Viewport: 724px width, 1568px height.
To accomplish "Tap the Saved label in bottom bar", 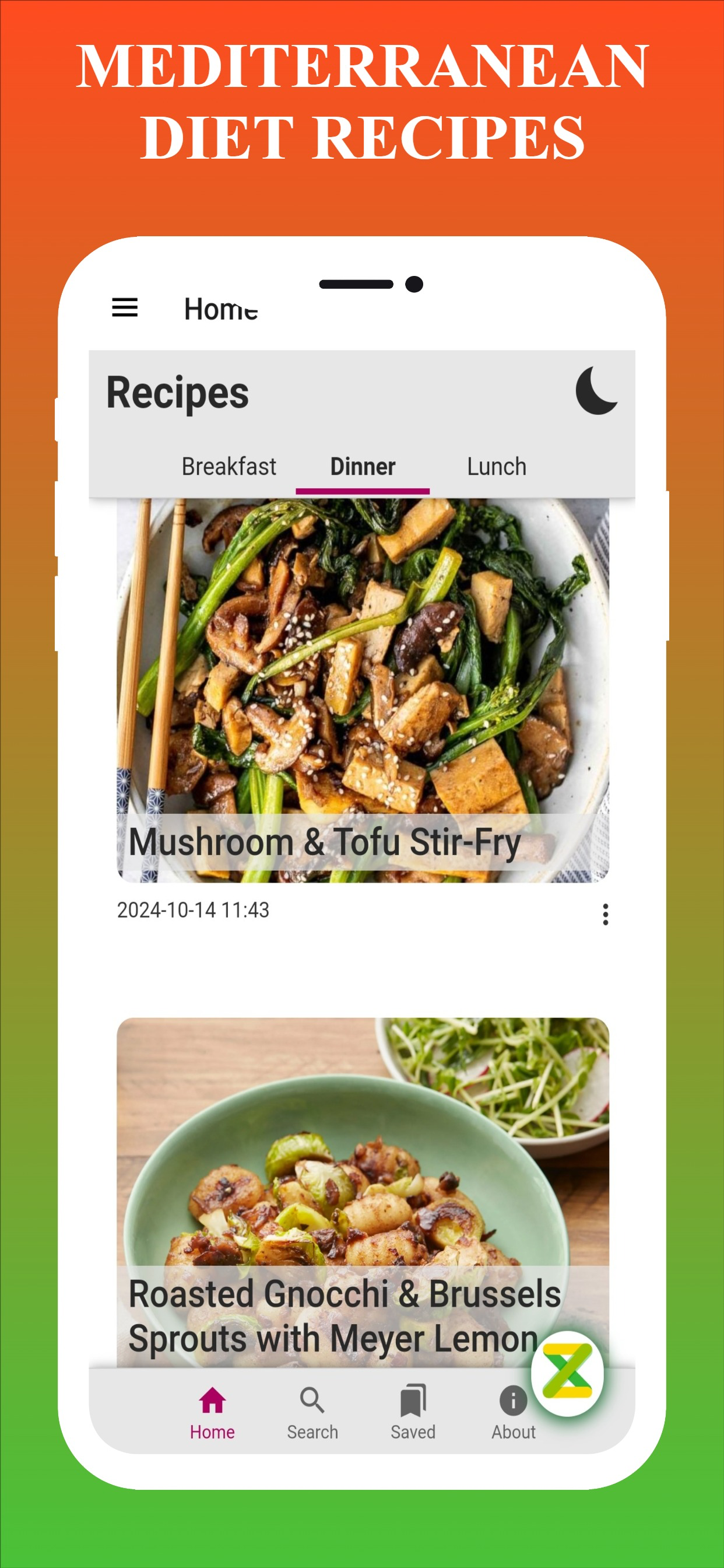I will (413, 1431).
